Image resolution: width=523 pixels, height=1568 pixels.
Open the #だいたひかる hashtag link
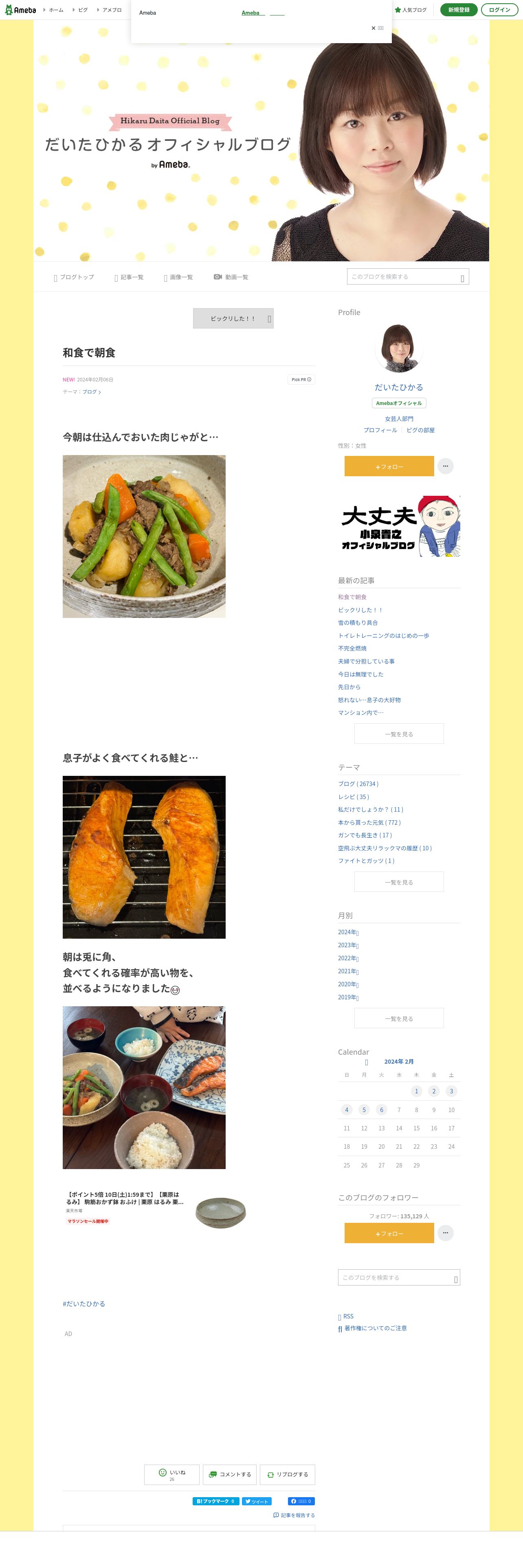84,1304
